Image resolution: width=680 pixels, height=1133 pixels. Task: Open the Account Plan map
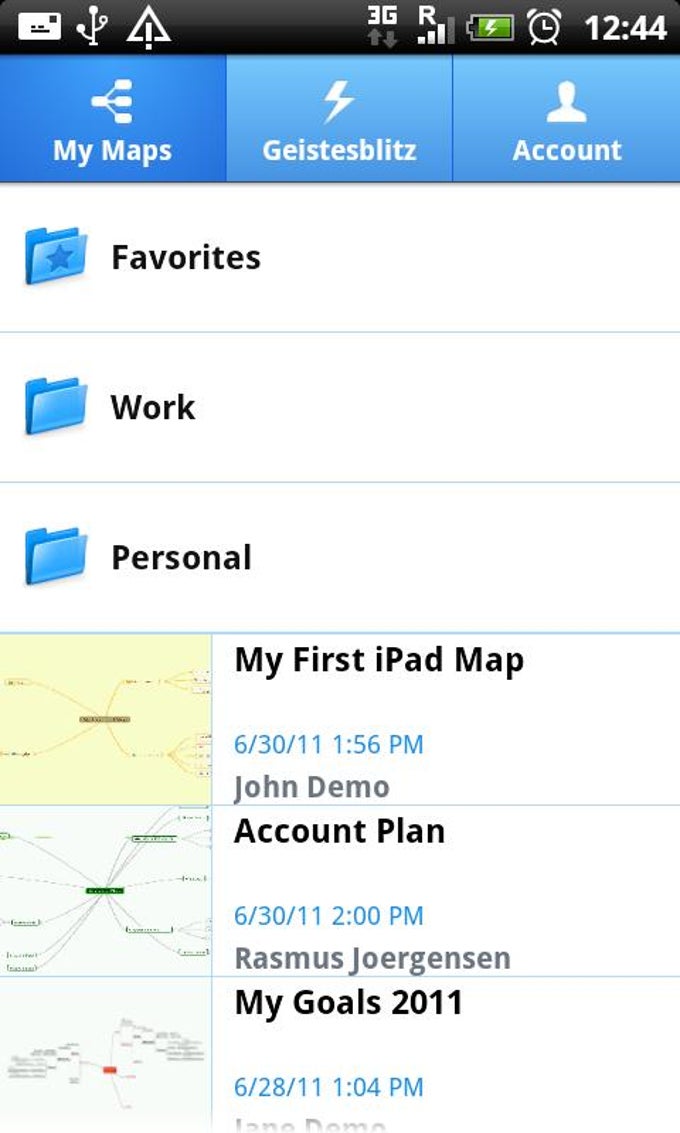(340, 832)
